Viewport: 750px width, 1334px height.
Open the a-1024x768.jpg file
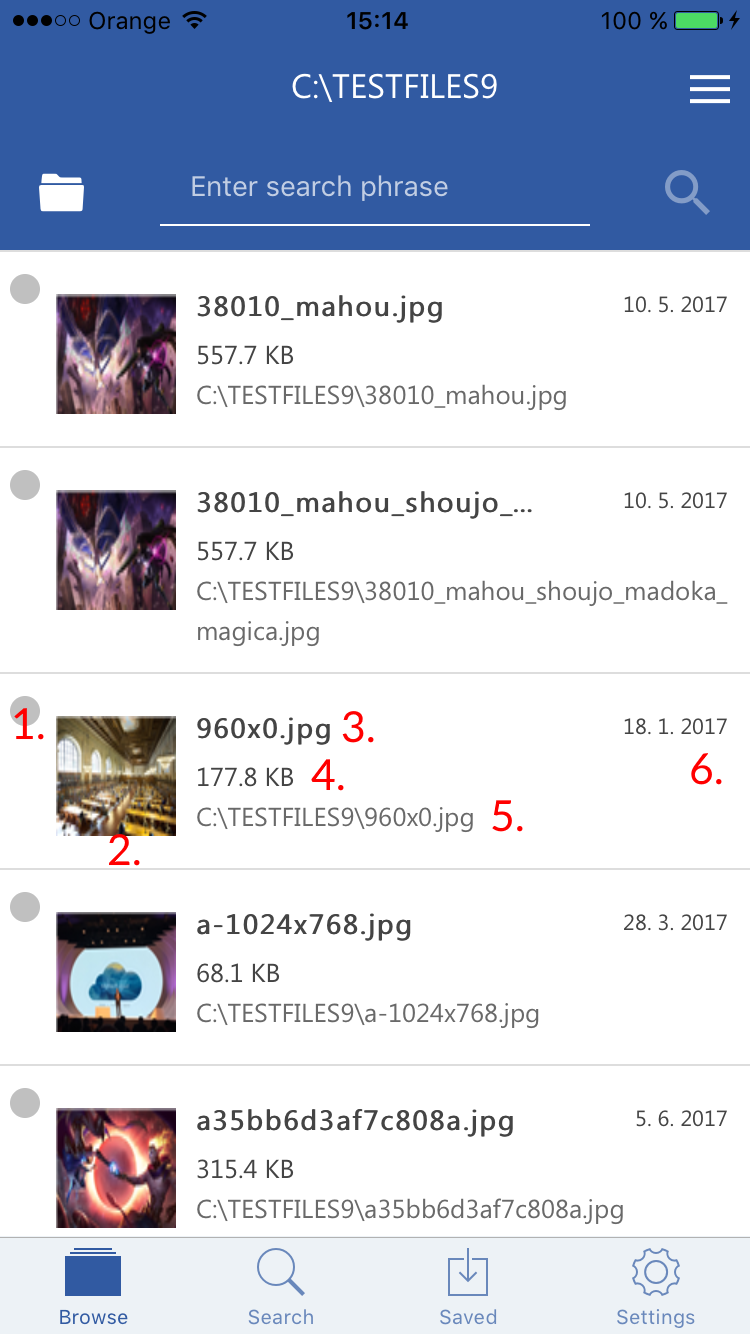[375, 967]
